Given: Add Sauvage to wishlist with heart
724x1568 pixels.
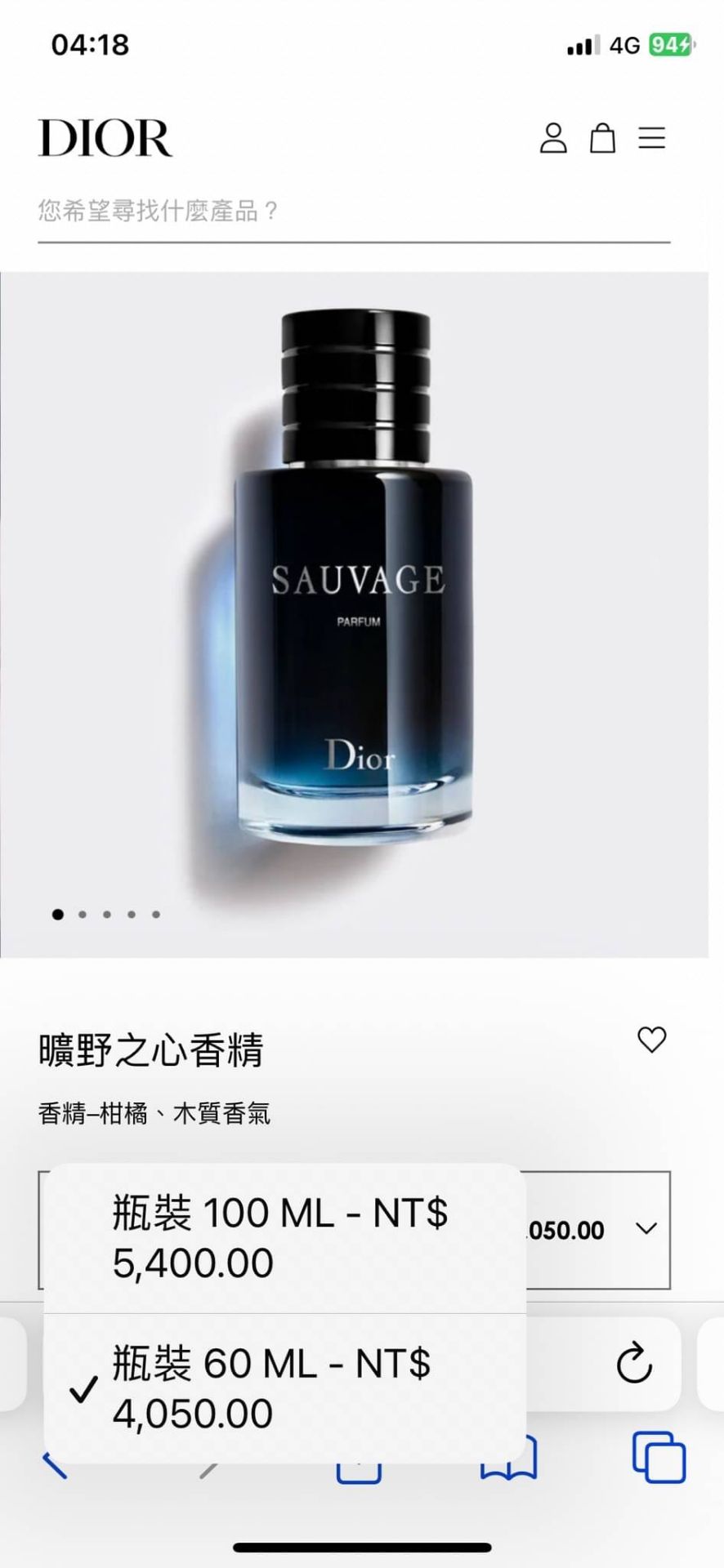Looking at the screenshot, I should pyautogui.click(x=651, y=1040).
